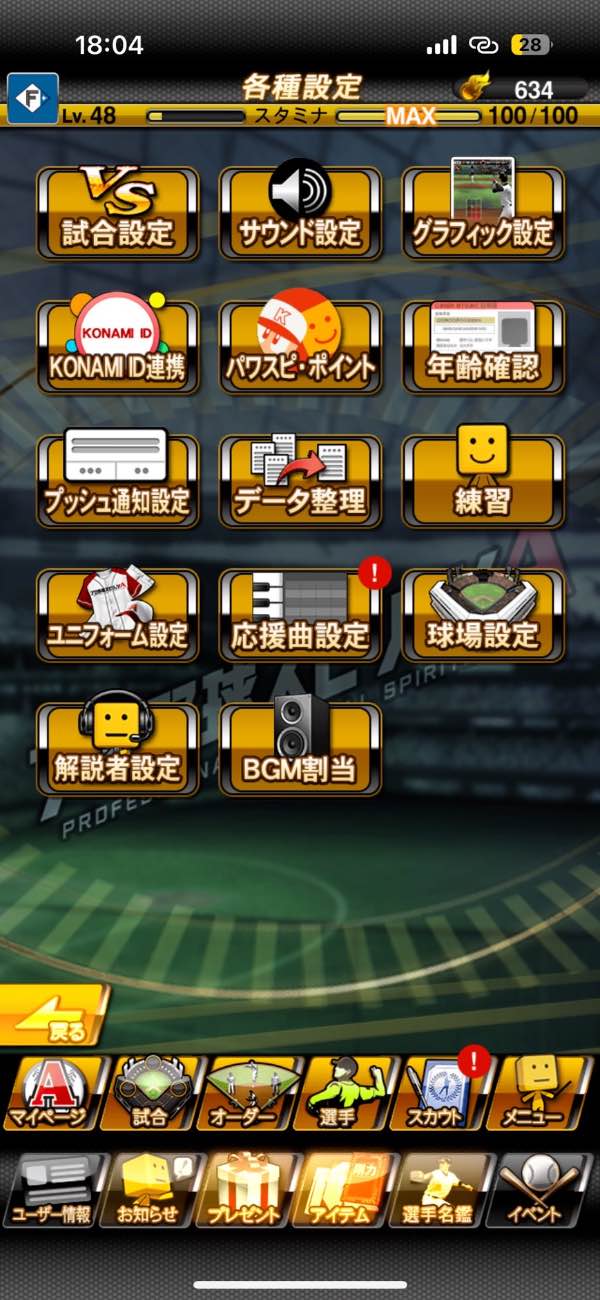Open 試合設定 match settings
Viewport: 600px width, 1300px height.
pos(118,212)
